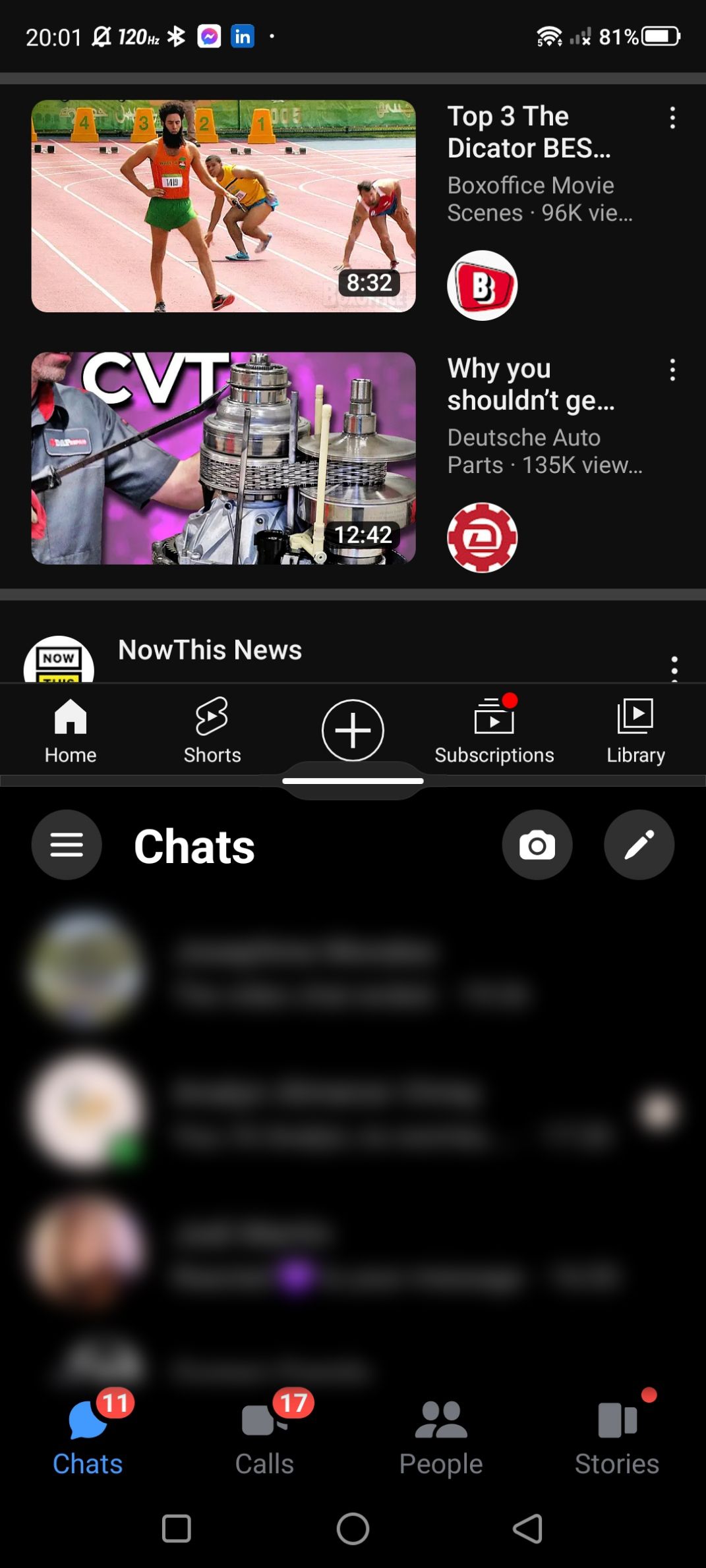The image size is (706, 1568).
Task: Open the Deutsche Auto Parts channel avatar
Action: point(482,538)
